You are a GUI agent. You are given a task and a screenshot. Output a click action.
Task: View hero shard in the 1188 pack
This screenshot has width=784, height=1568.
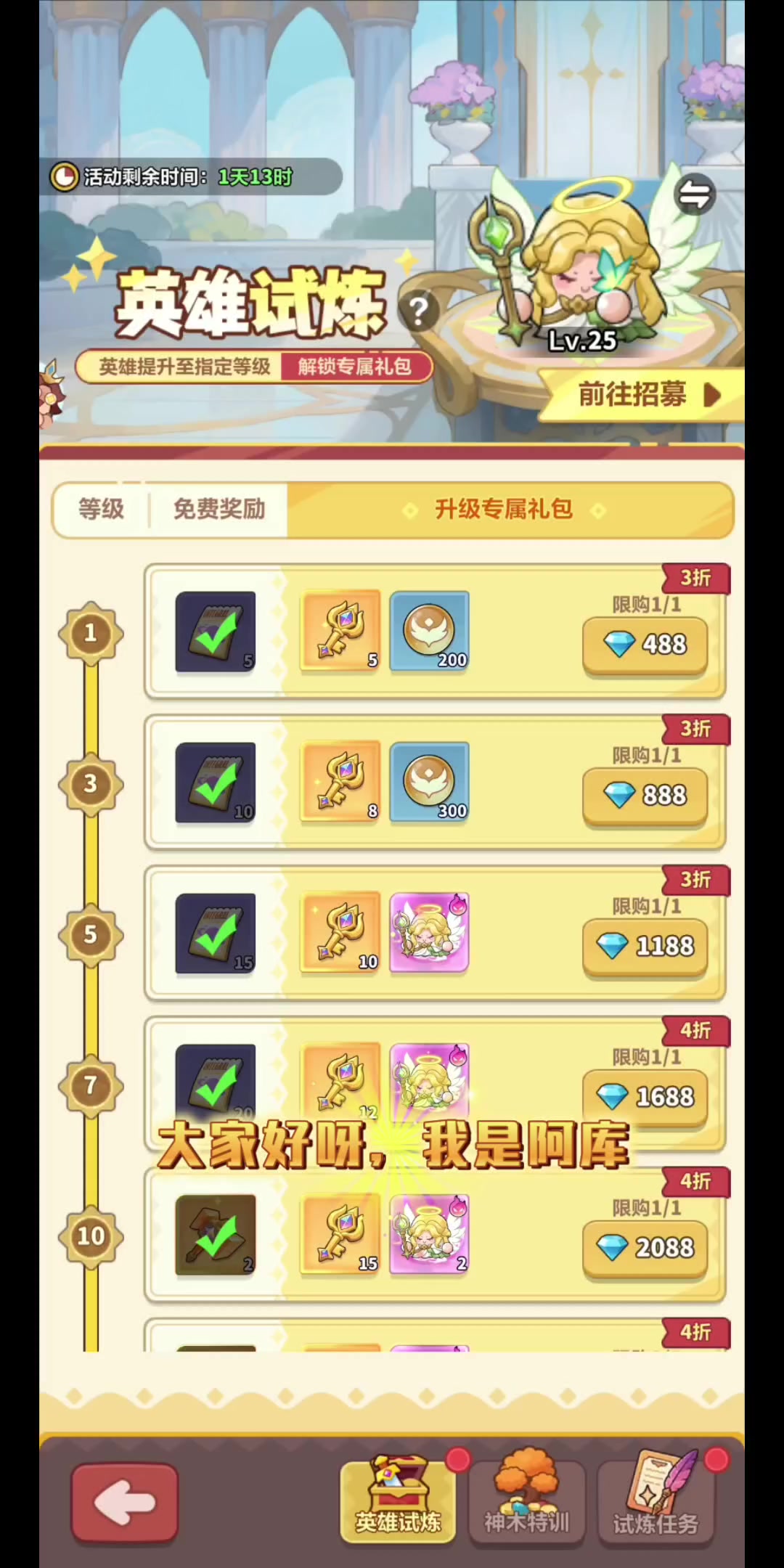click(429, 933)
